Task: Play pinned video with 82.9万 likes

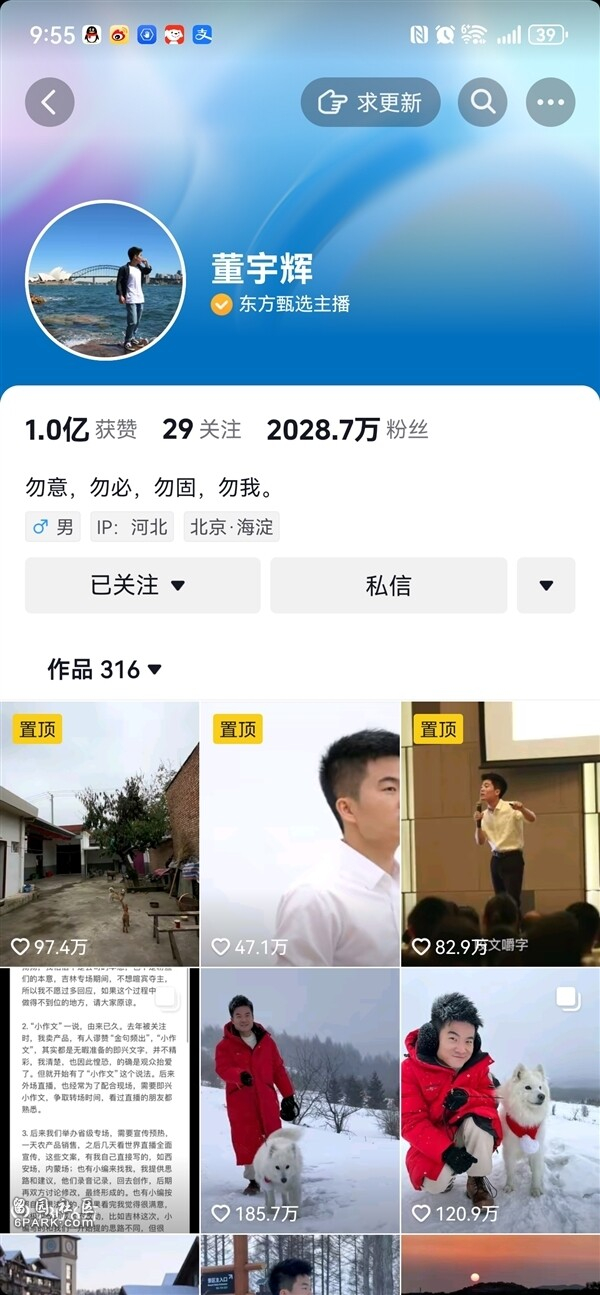Action: tap(500, 833)
